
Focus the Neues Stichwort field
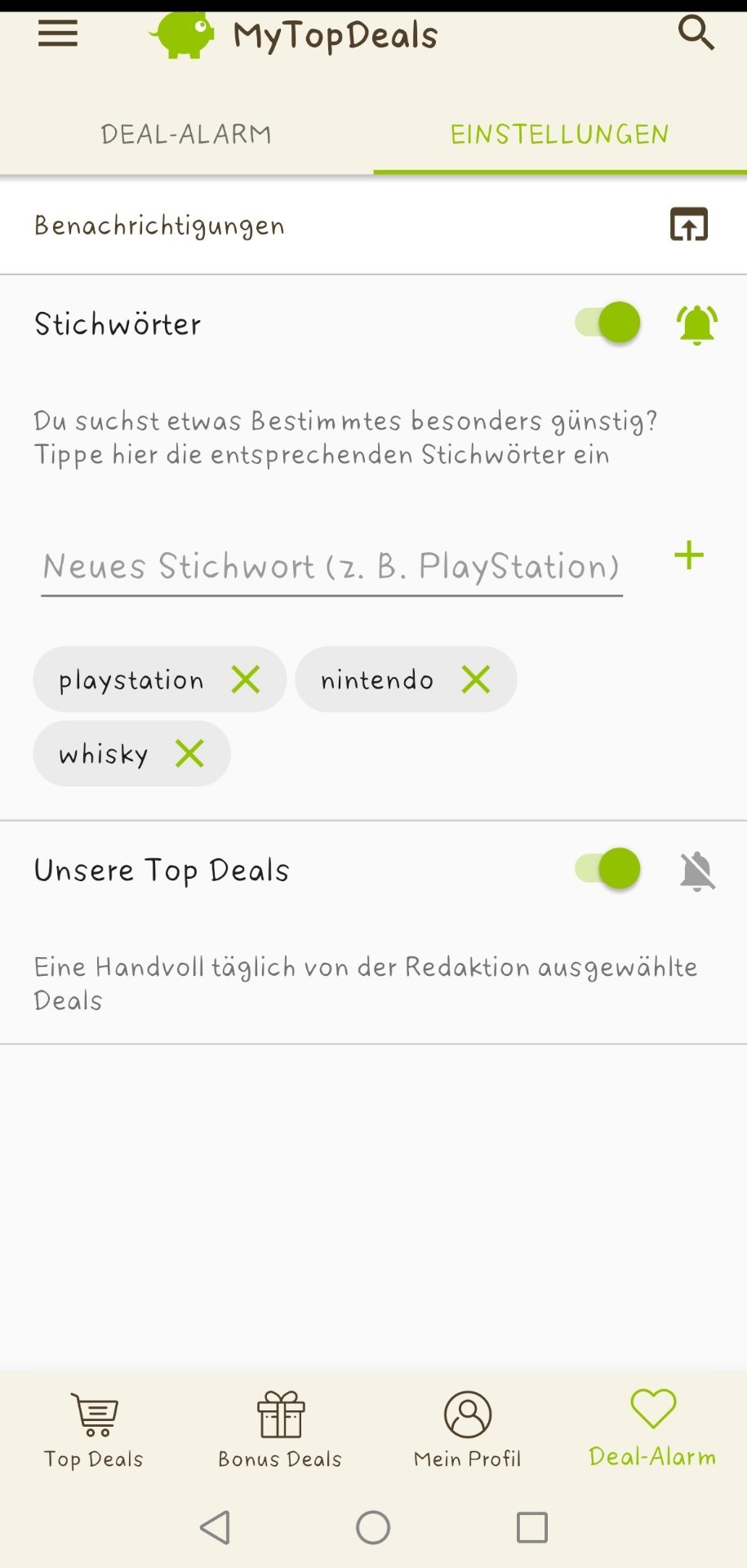tap(331, 566)
